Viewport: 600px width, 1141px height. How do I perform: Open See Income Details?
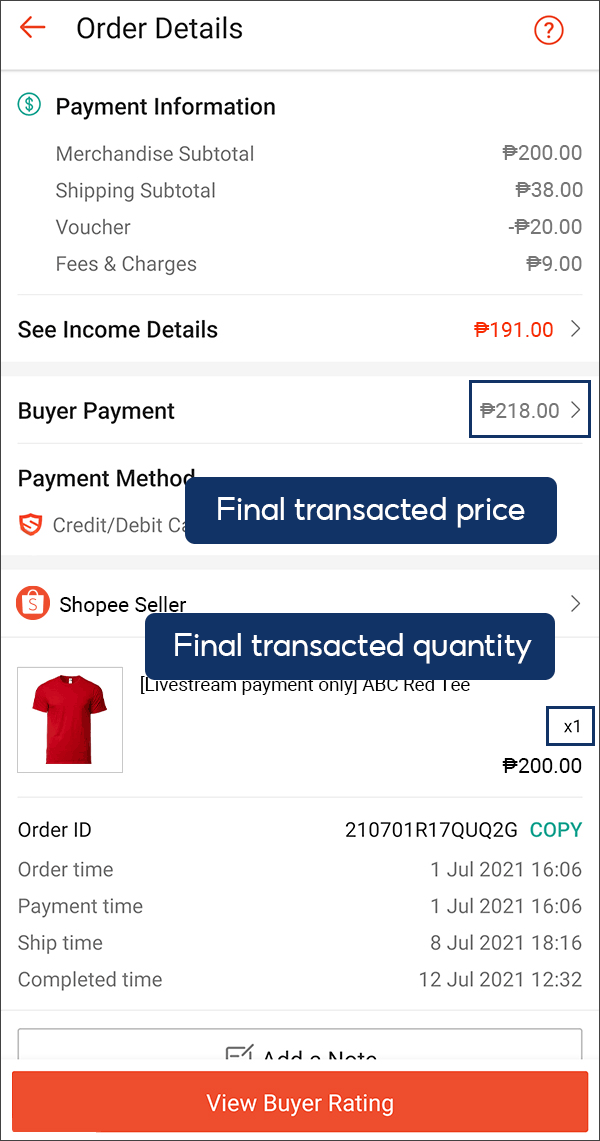300,330
